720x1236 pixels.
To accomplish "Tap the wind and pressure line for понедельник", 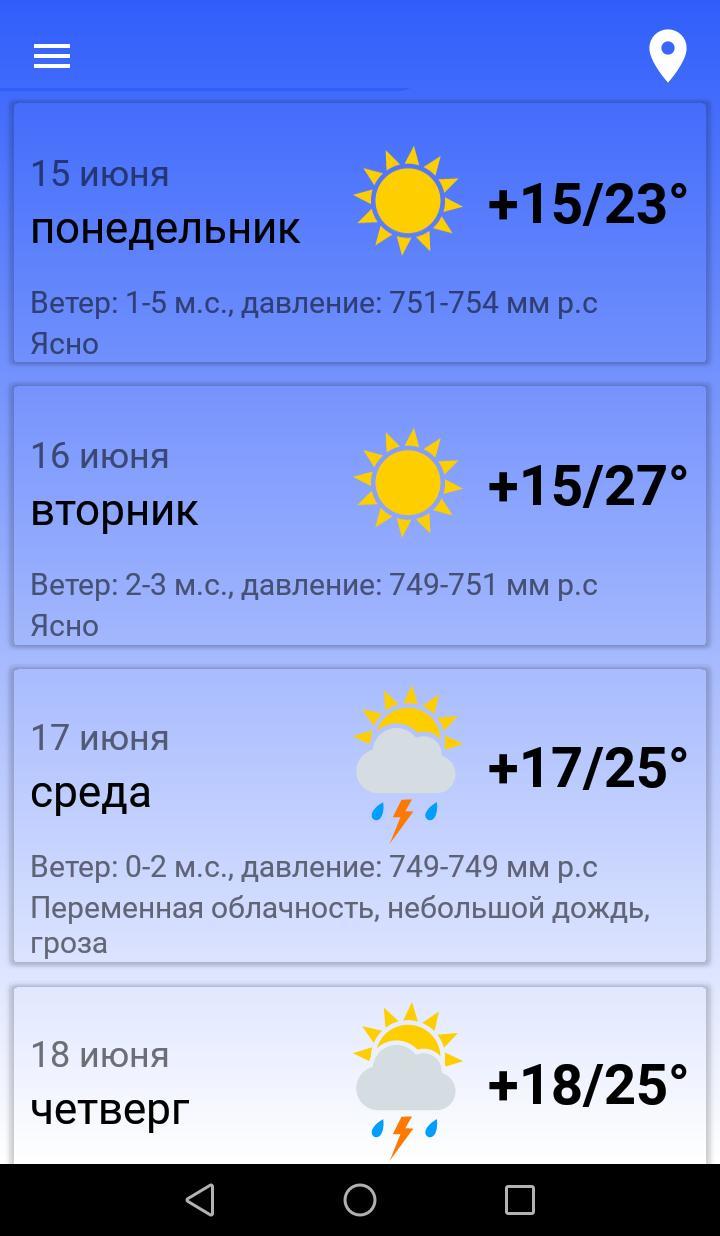I will click(315, 302).
